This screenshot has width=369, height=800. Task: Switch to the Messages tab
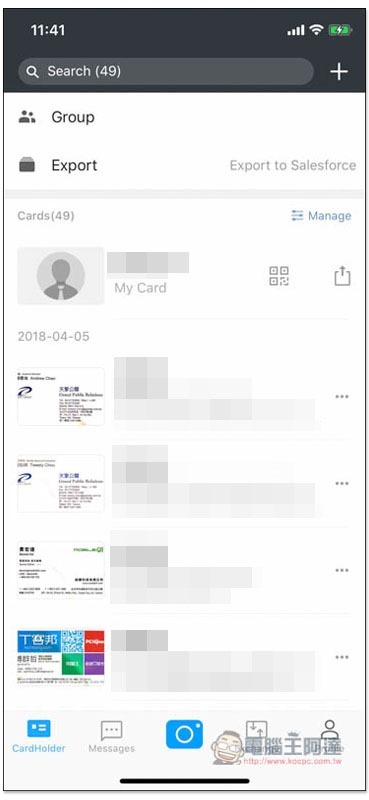(x=111, y=737)
